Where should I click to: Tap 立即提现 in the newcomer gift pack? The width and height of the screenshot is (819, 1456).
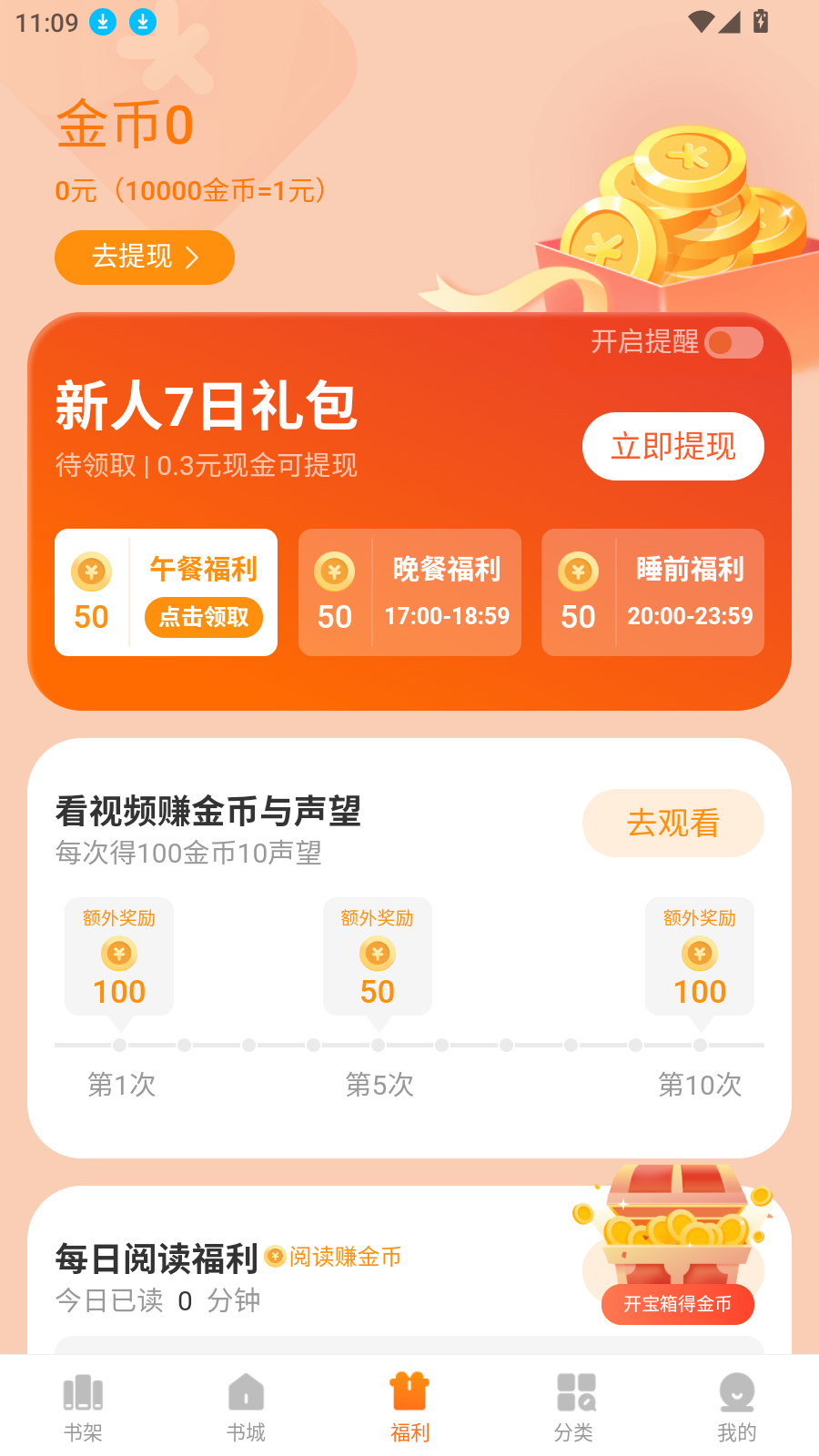(672, 447)
